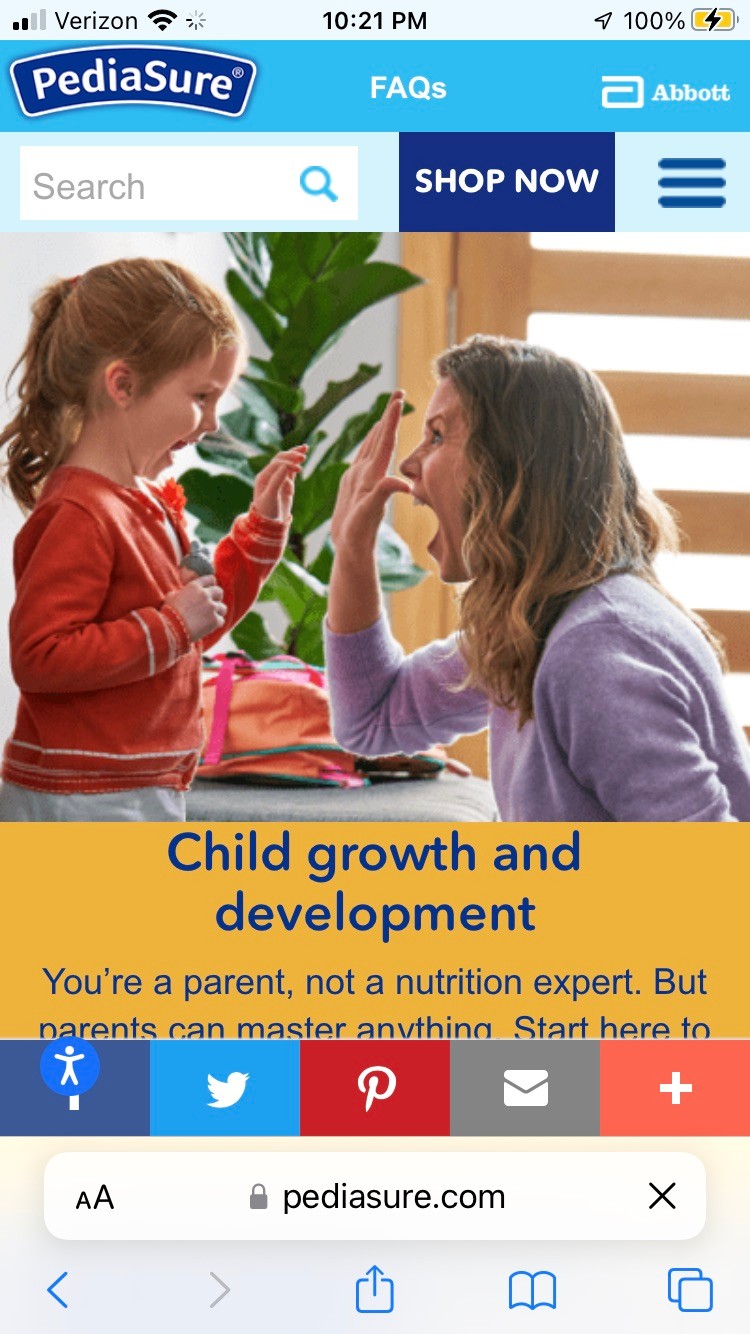Tap the magnifying glass search icon

click(319, 184)
